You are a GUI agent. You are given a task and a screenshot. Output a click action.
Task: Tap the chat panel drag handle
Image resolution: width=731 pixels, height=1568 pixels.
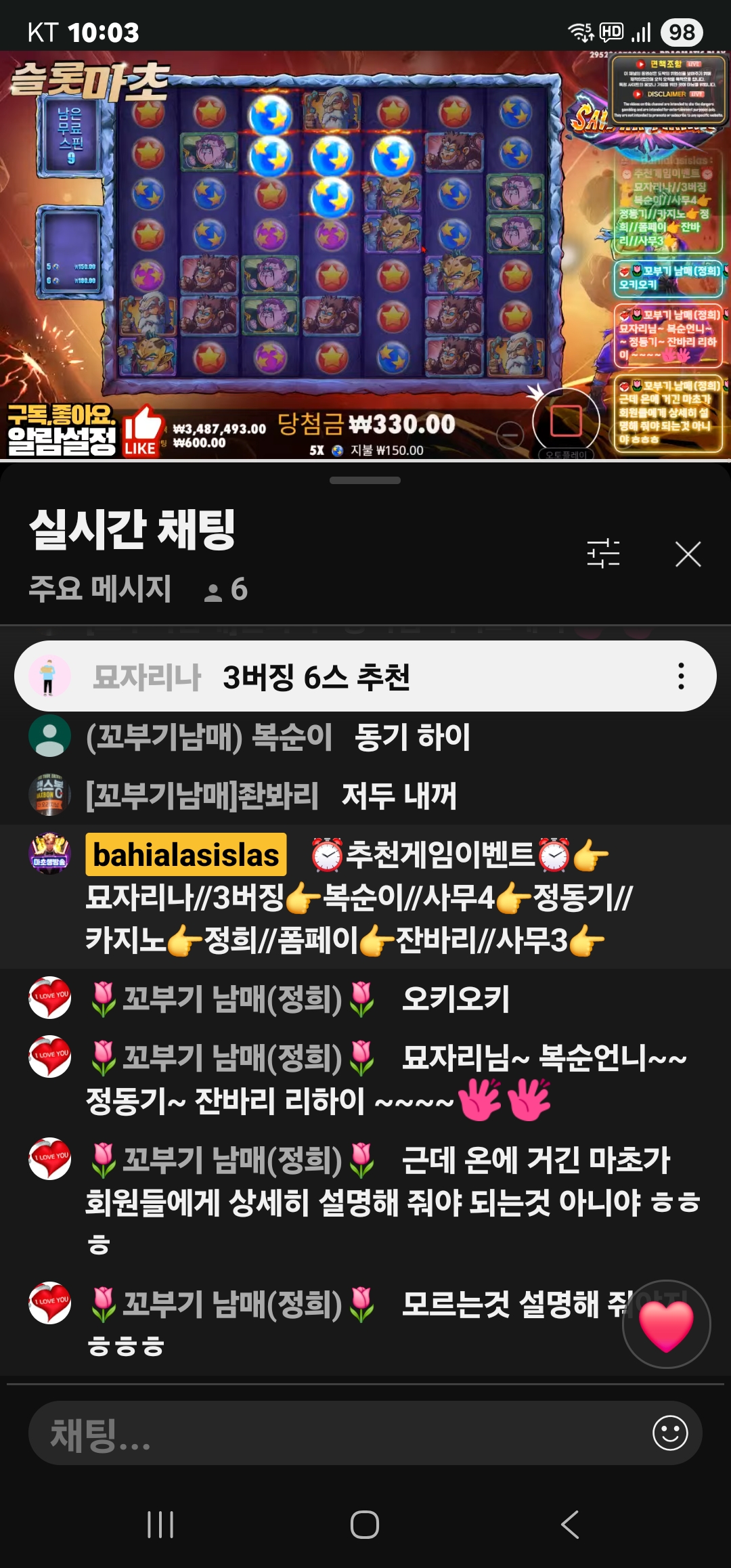coord(365,481)
